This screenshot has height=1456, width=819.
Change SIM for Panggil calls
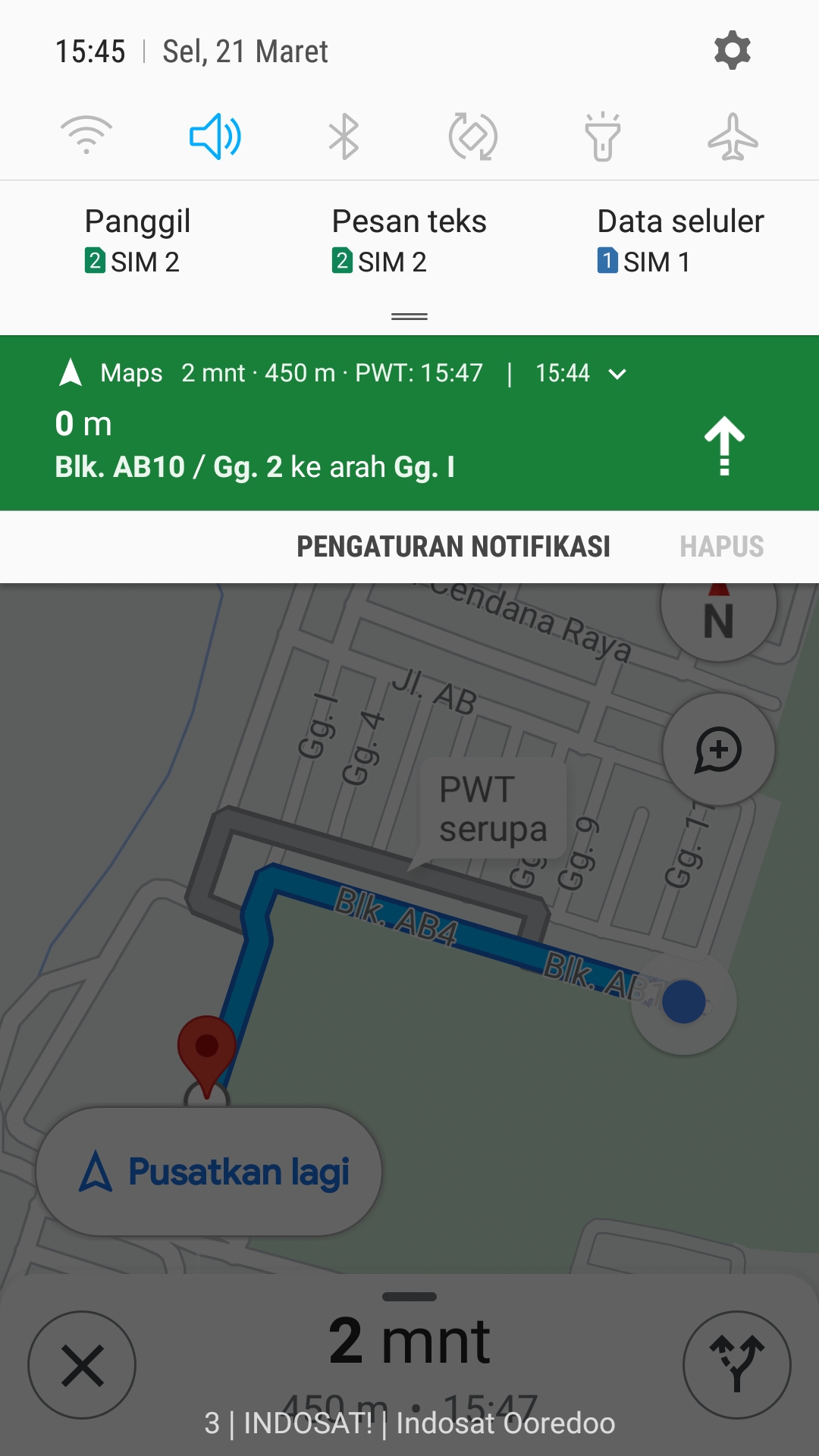tap(137, 240)
